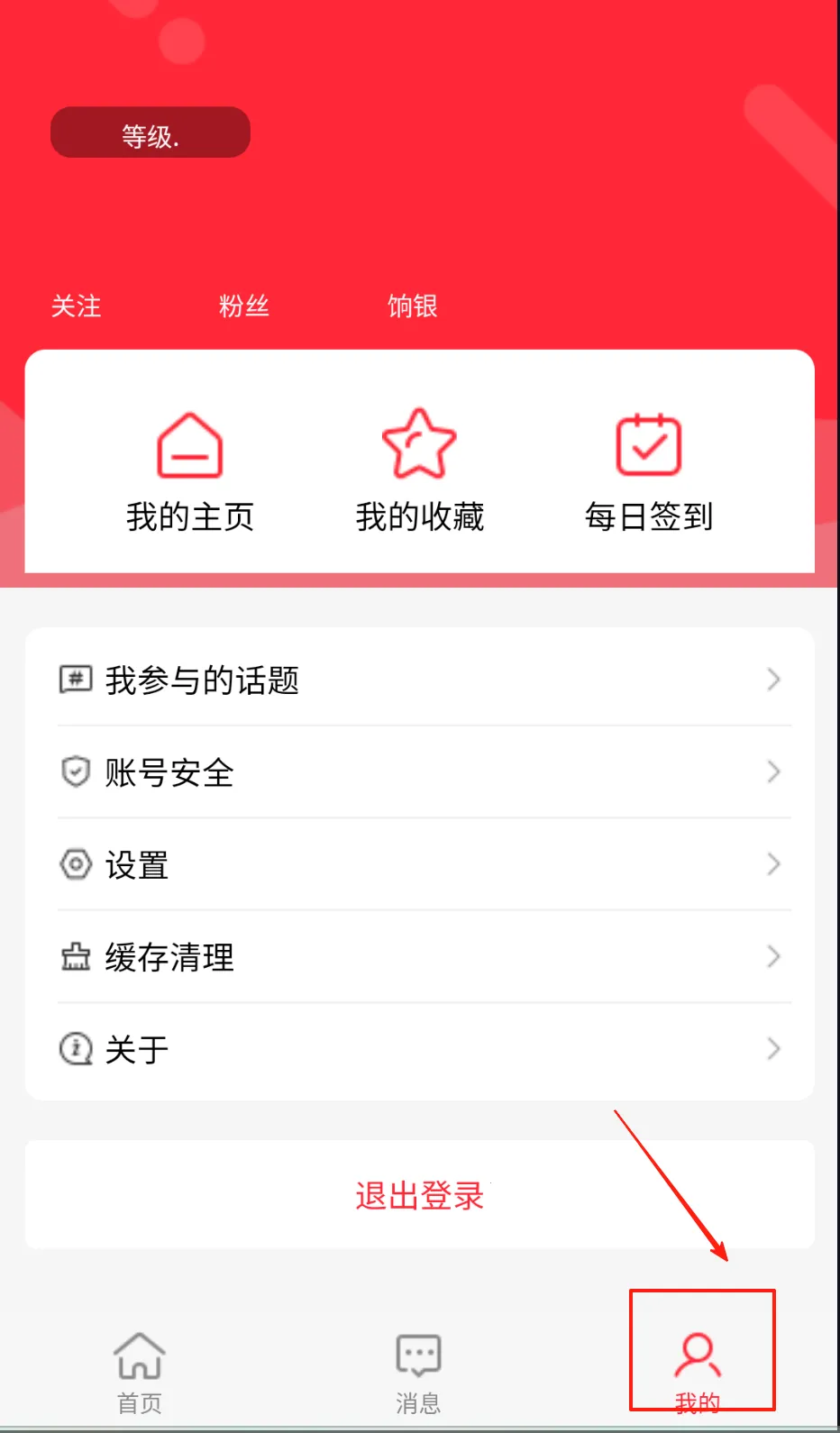Viewport: 840px width, 1433px height.
Task: Click the info icon beside 关于
Action: pyautogui.click(x=75, y=1048)
